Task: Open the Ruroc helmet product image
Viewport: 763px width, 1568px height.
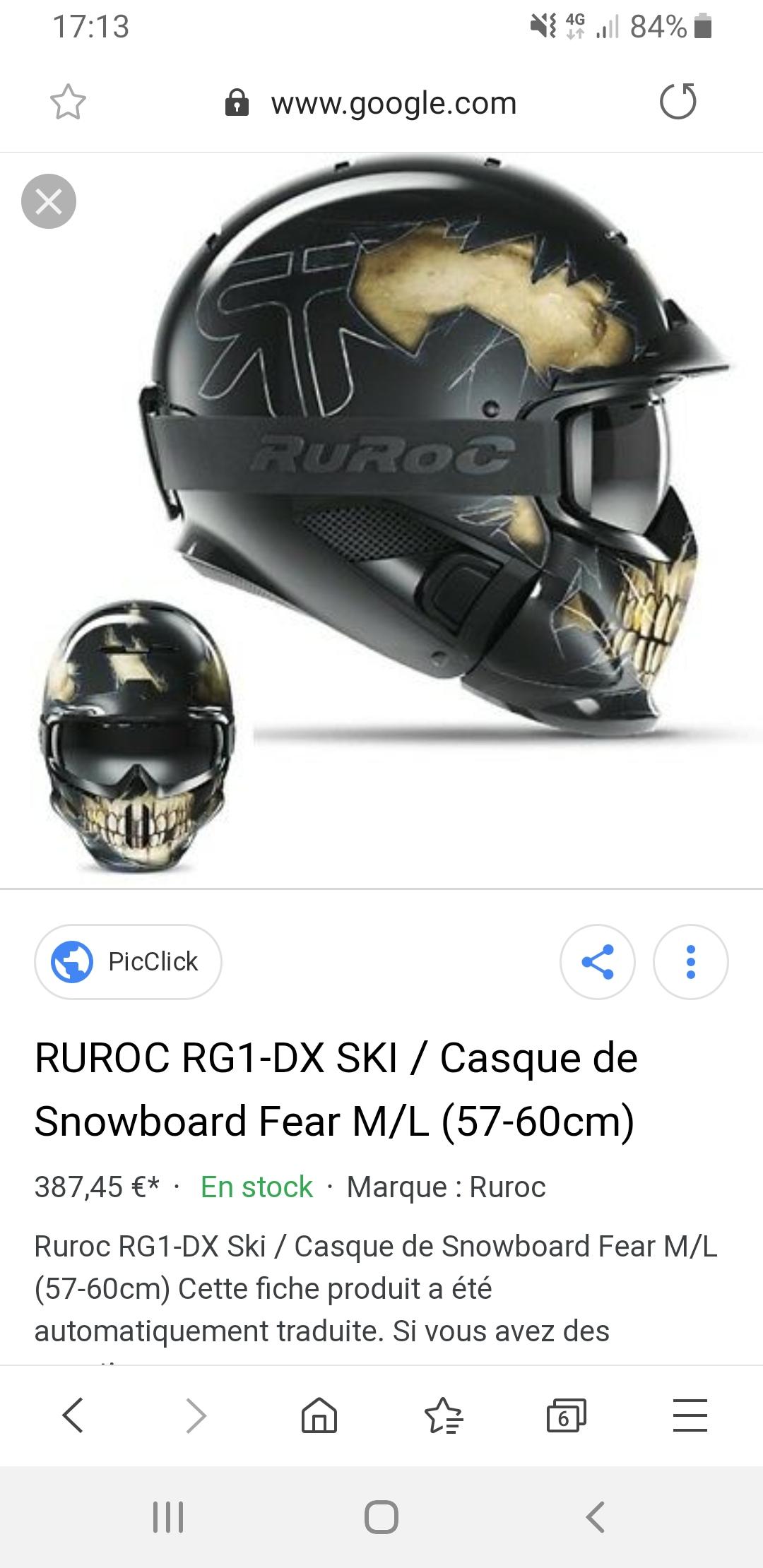Action: [381, 520]
